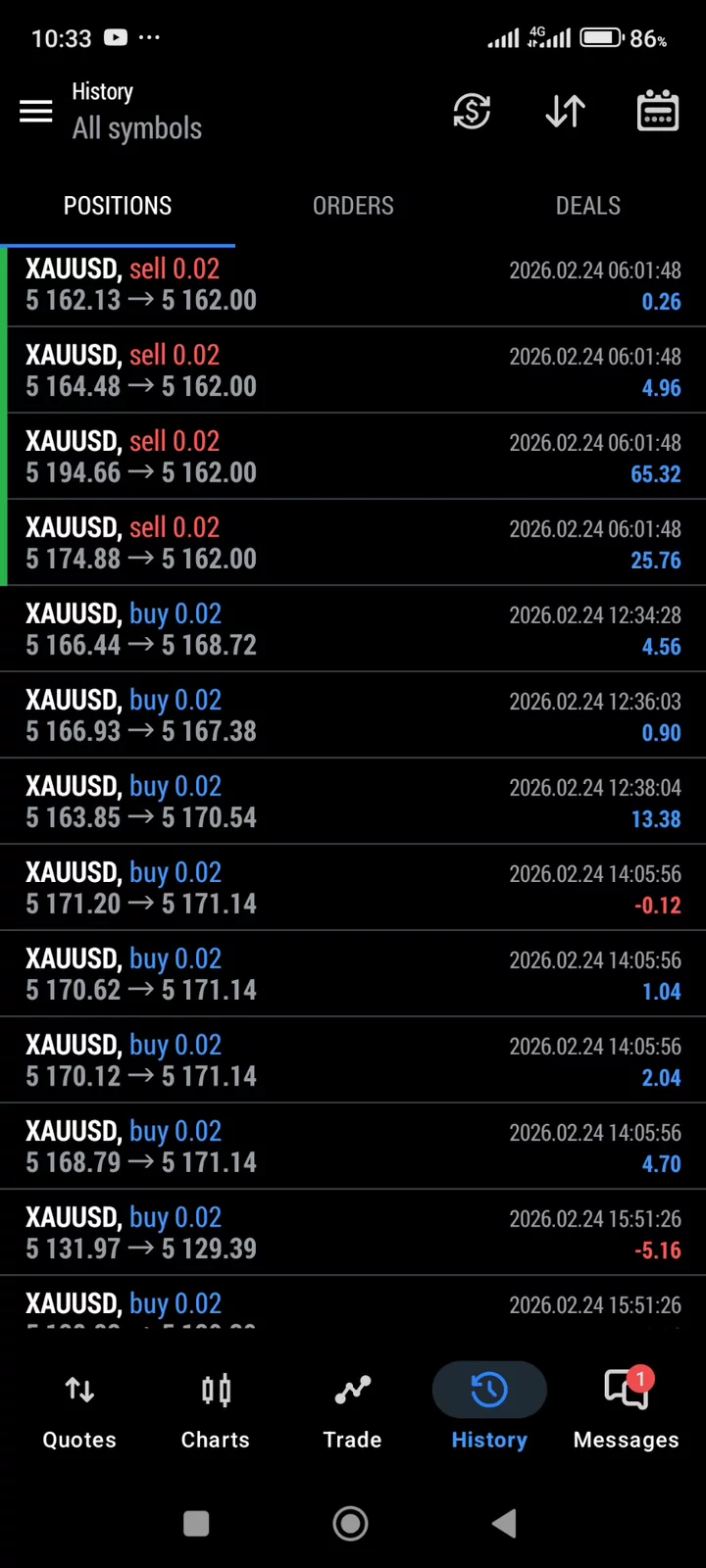Switch to the ORDERS tab
This screenshot has width=706, height=1568.
(x=353, y=206)
